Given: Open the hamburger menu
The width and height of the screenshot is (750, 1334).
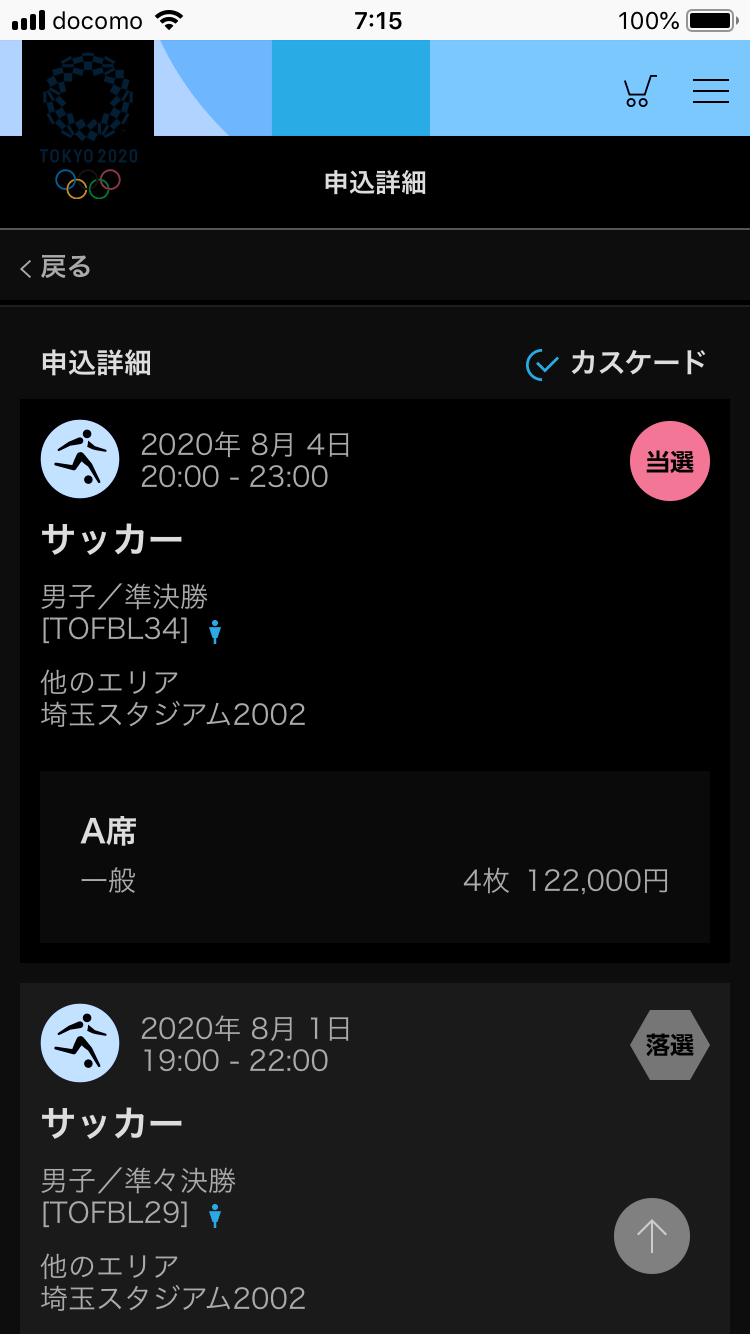Looking at the screenshot, I should tap(710, 91).
